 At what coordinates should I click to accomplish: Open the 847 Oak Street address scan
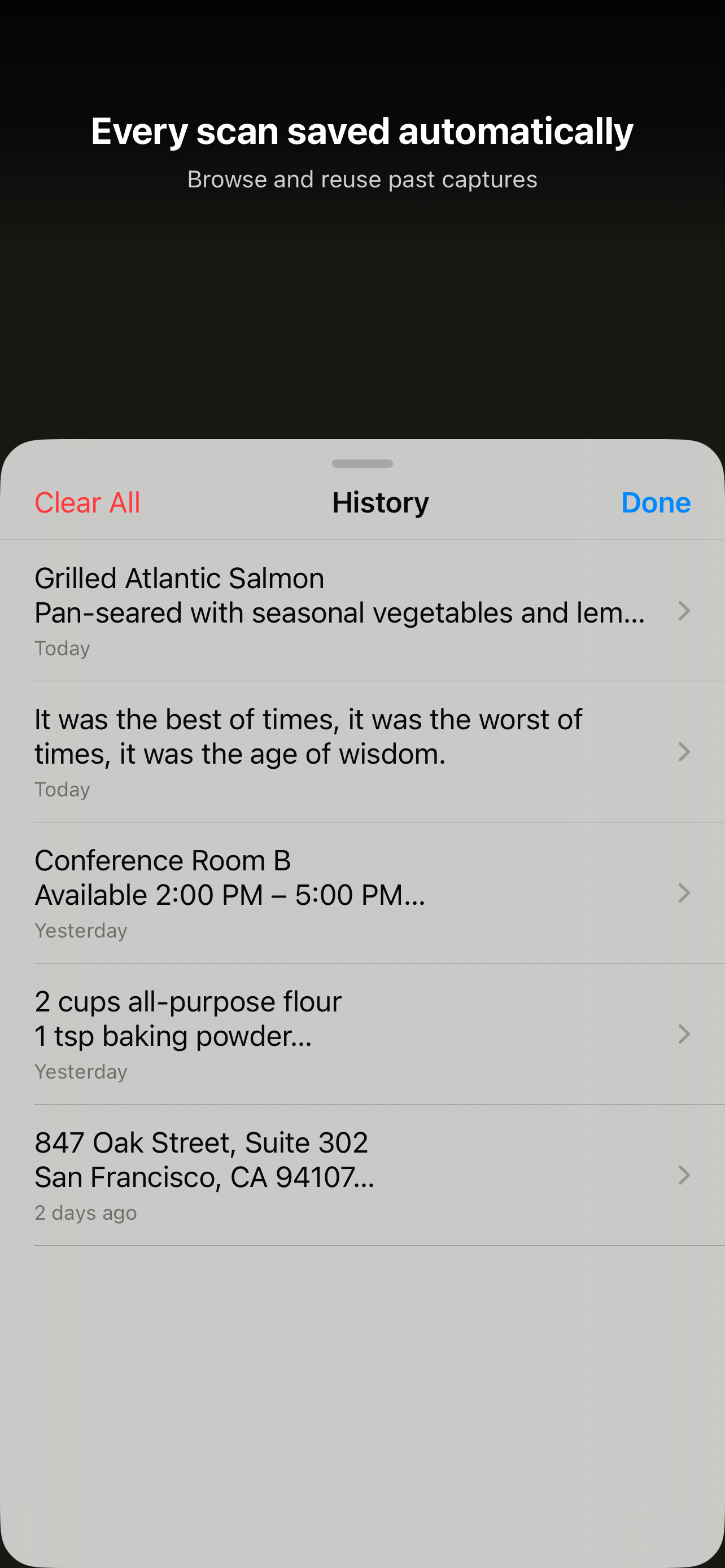[x=362, y=1175]
